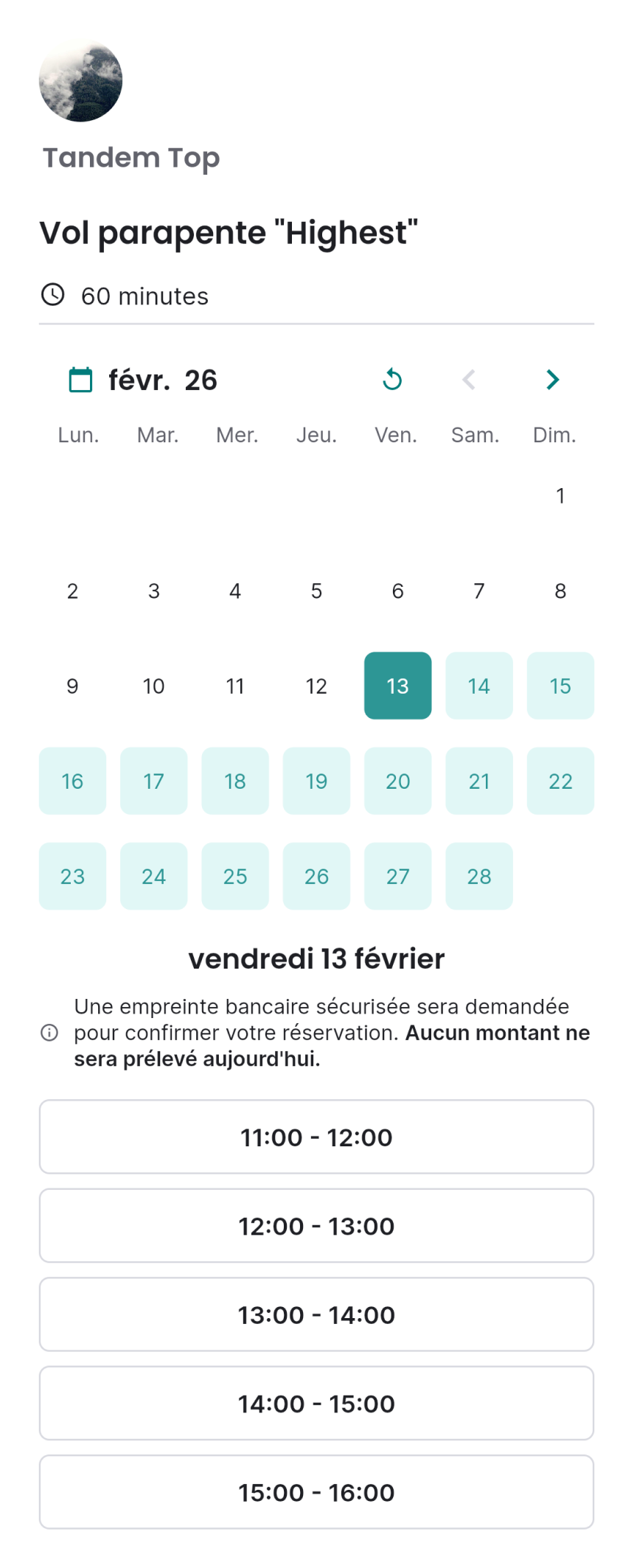Open the févr. 26 month picker

tap(144, 380)
